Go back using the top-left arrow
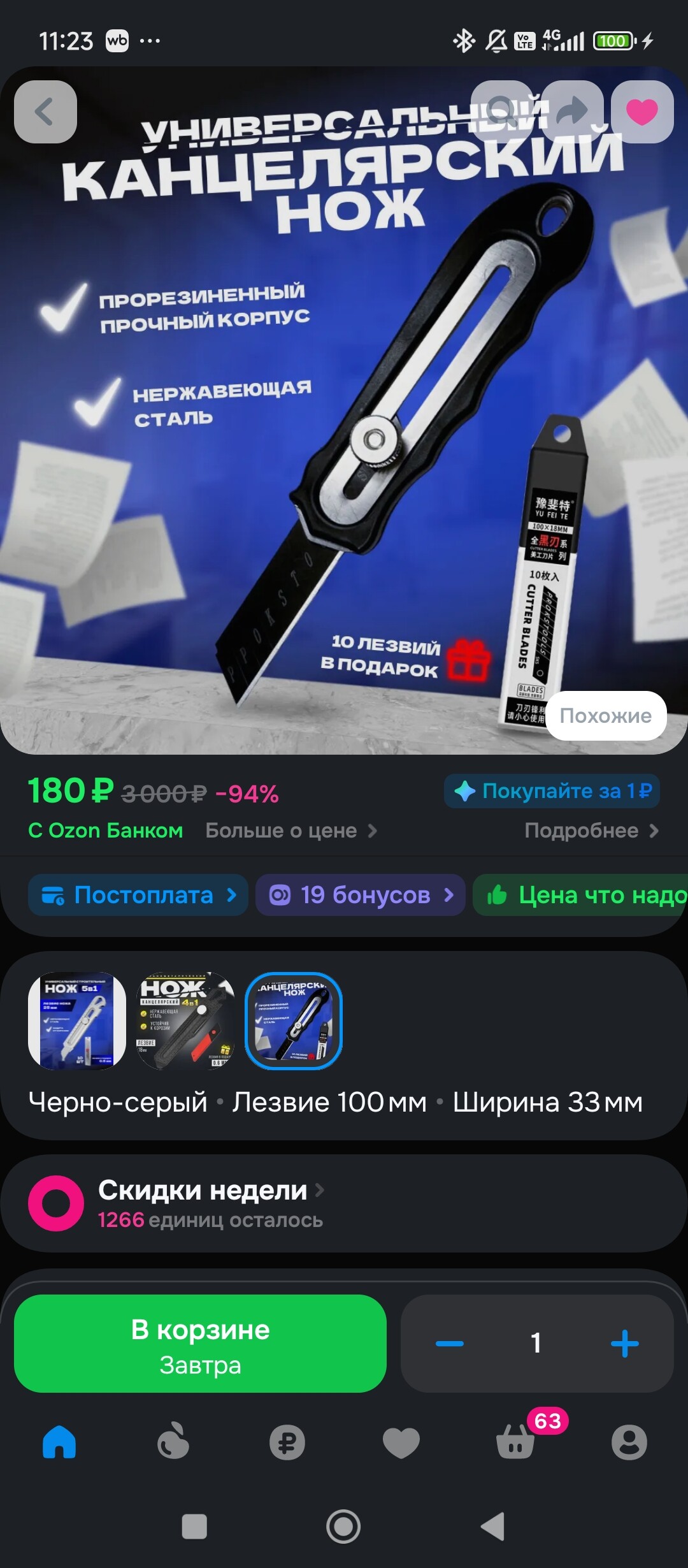The image size is (688, 1568). (45, 112)
